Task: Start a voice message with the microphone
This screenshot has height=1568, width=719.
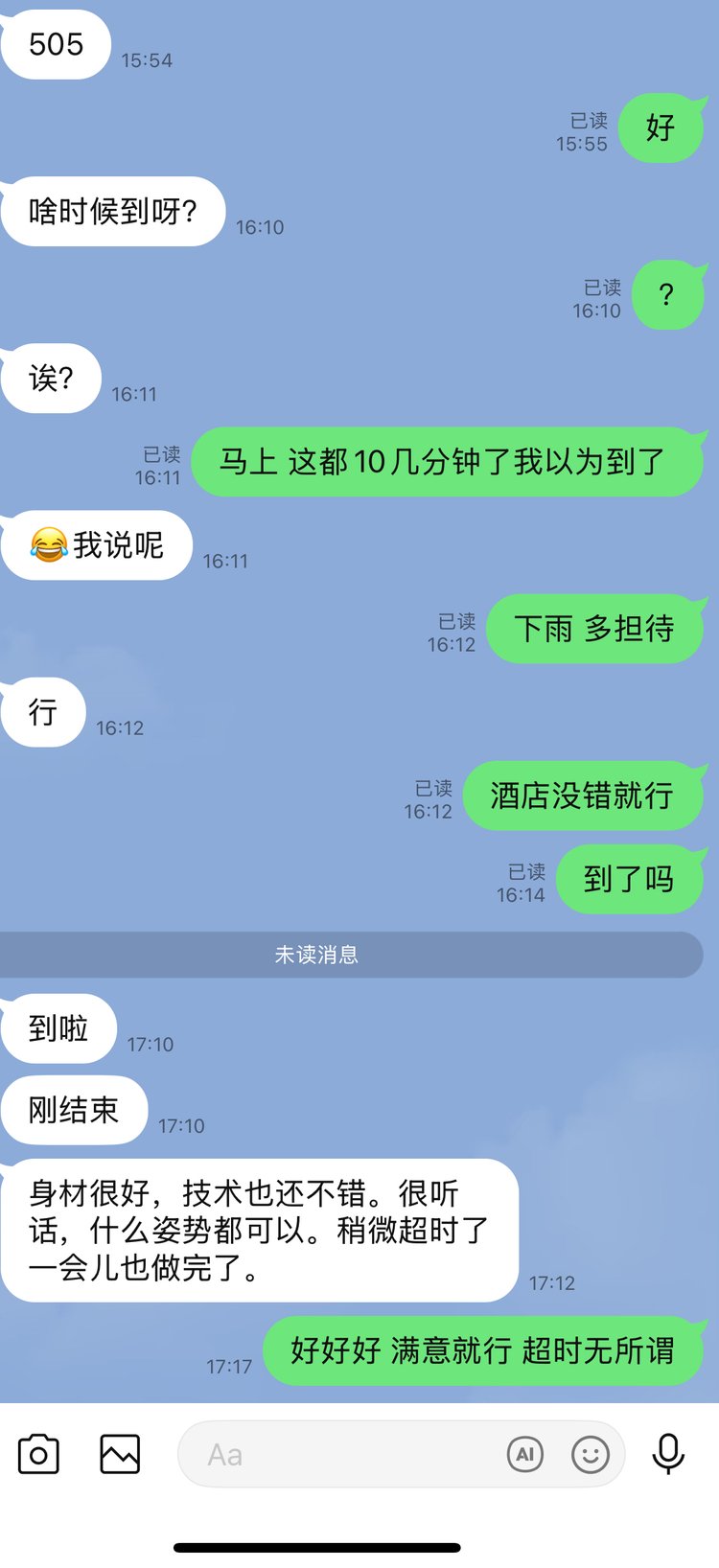Action: pyautogui.click(x=668, y=1455)
